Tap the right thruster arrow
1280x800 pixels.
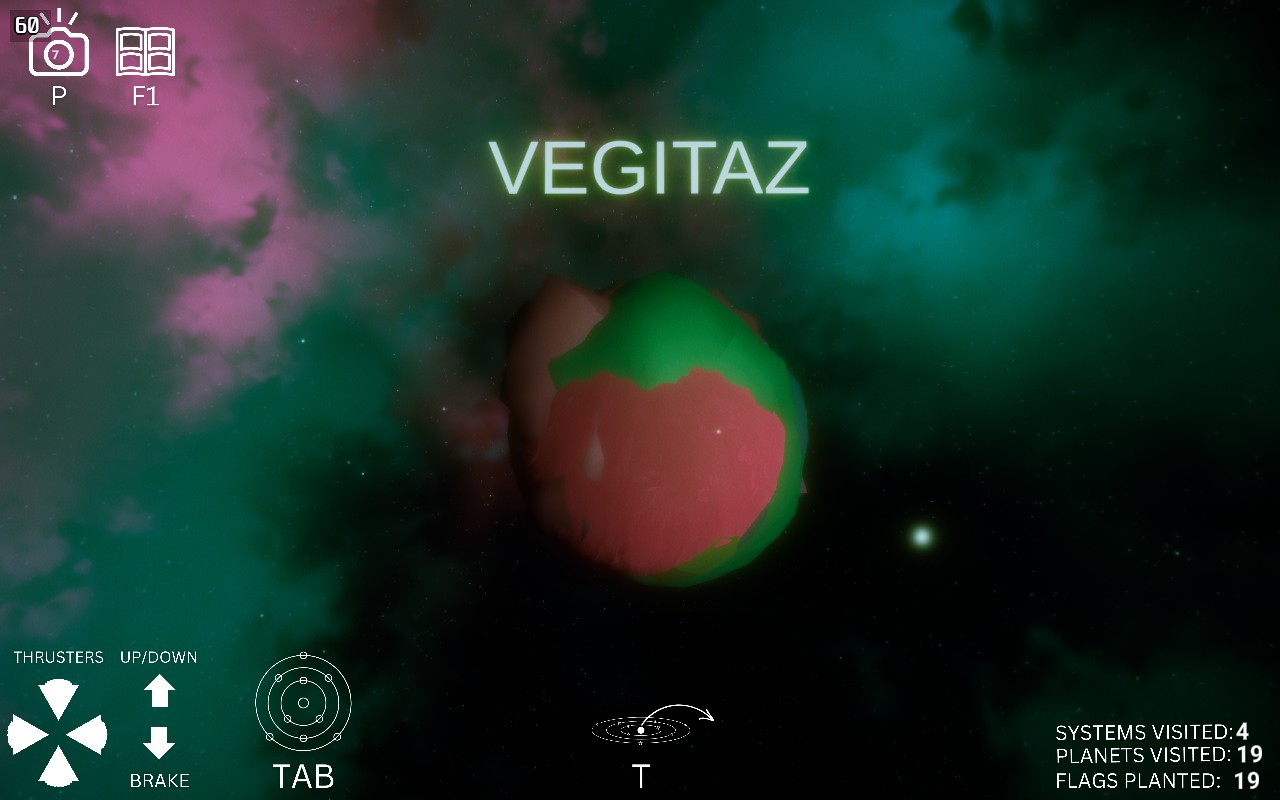pos(90,734)
